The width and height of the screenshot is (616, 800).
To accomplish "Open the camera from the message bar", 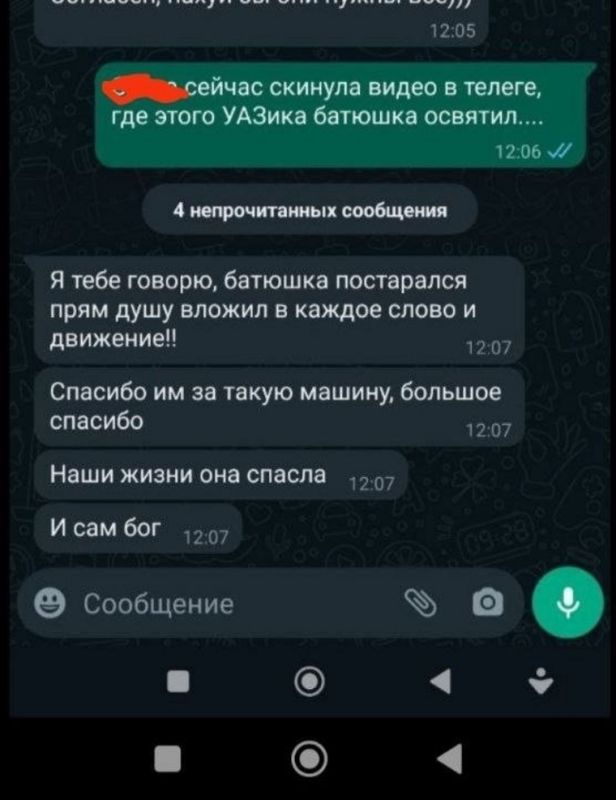I will pyautogui.click(x=487, y=602).
